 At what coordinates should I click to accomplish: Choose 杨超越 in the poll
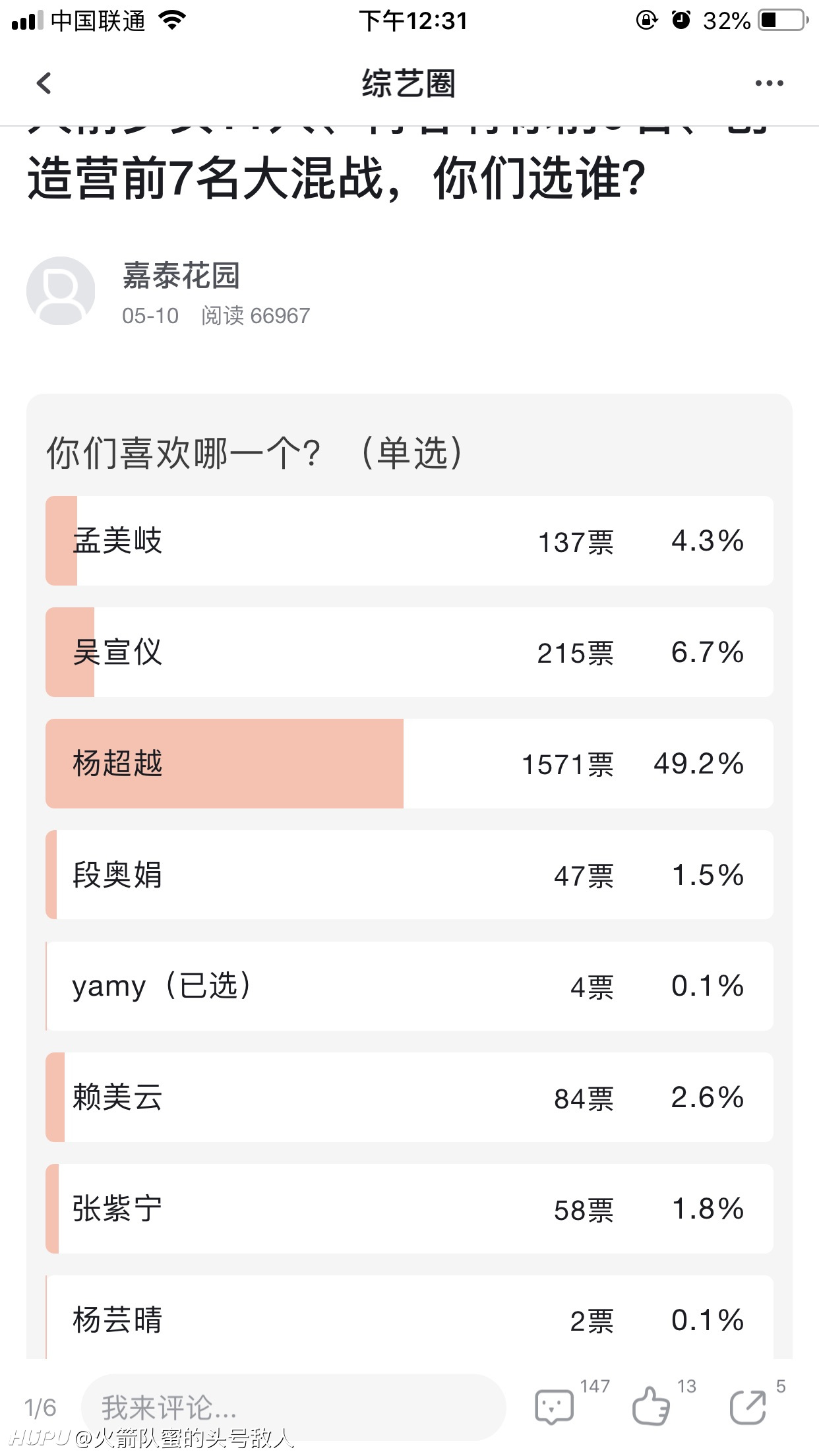(x=409, y=764)
